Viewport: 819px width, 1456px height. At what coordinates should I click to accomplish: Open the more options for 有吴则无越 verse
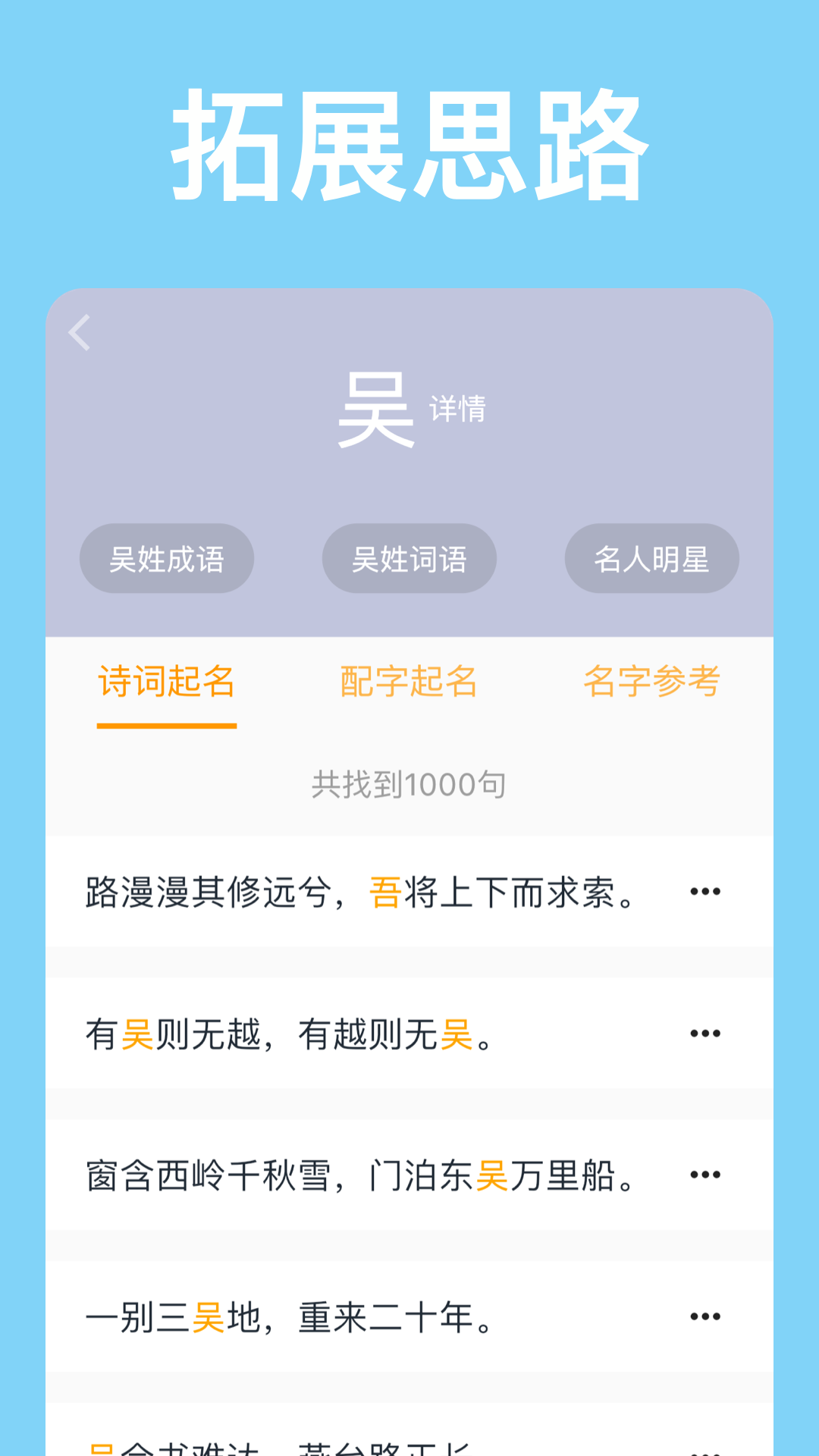click(x=705, y=1032)
